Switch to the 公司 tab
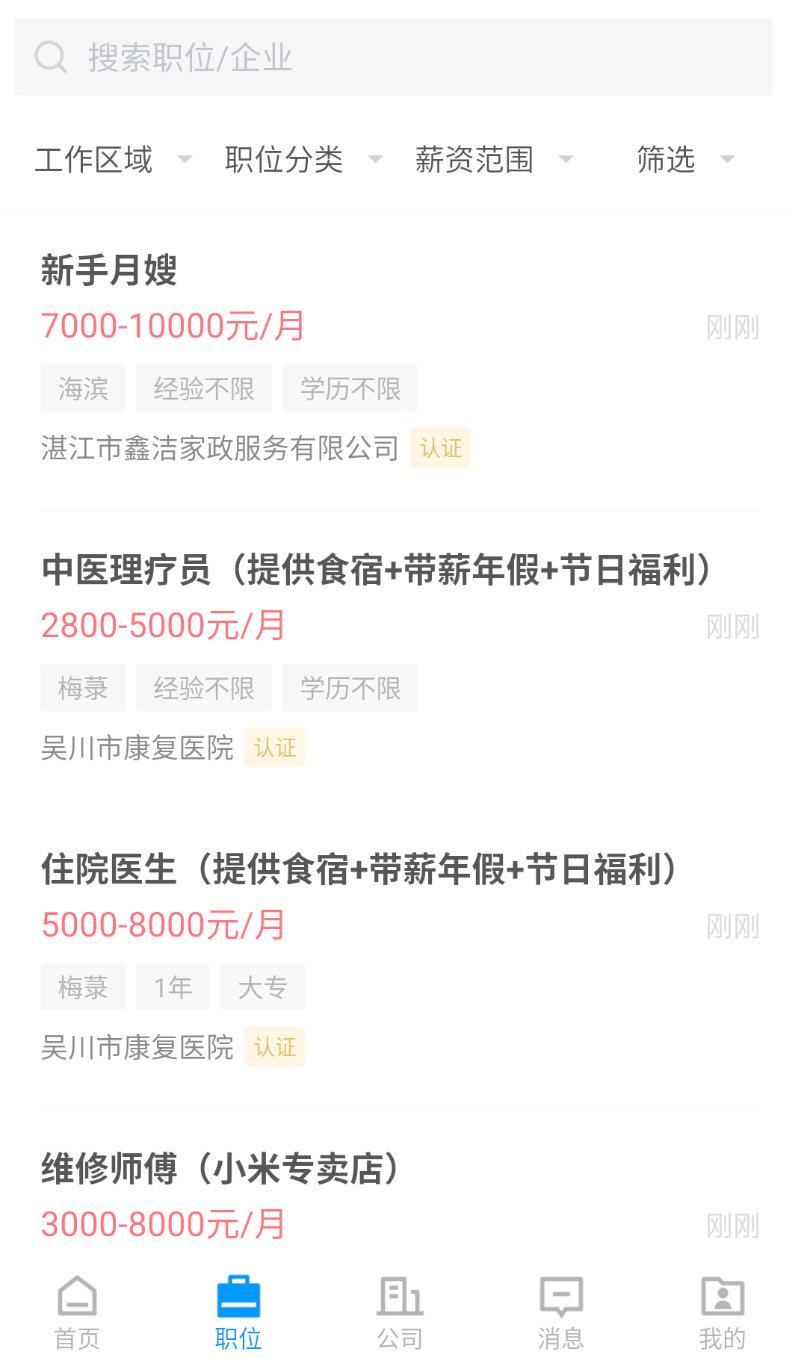 click(400, 1313)
